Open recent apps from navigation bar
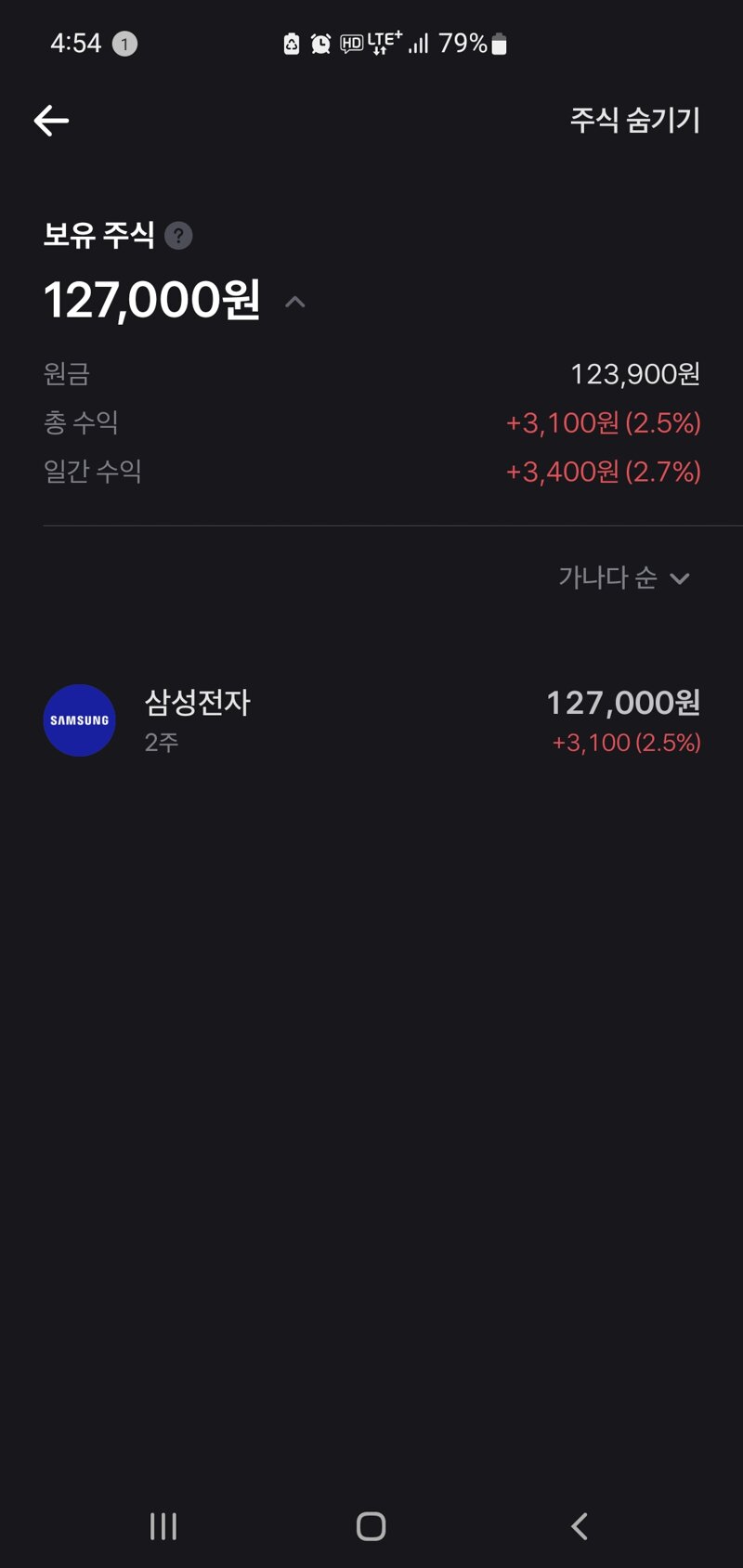 [x=163, y=1526]
